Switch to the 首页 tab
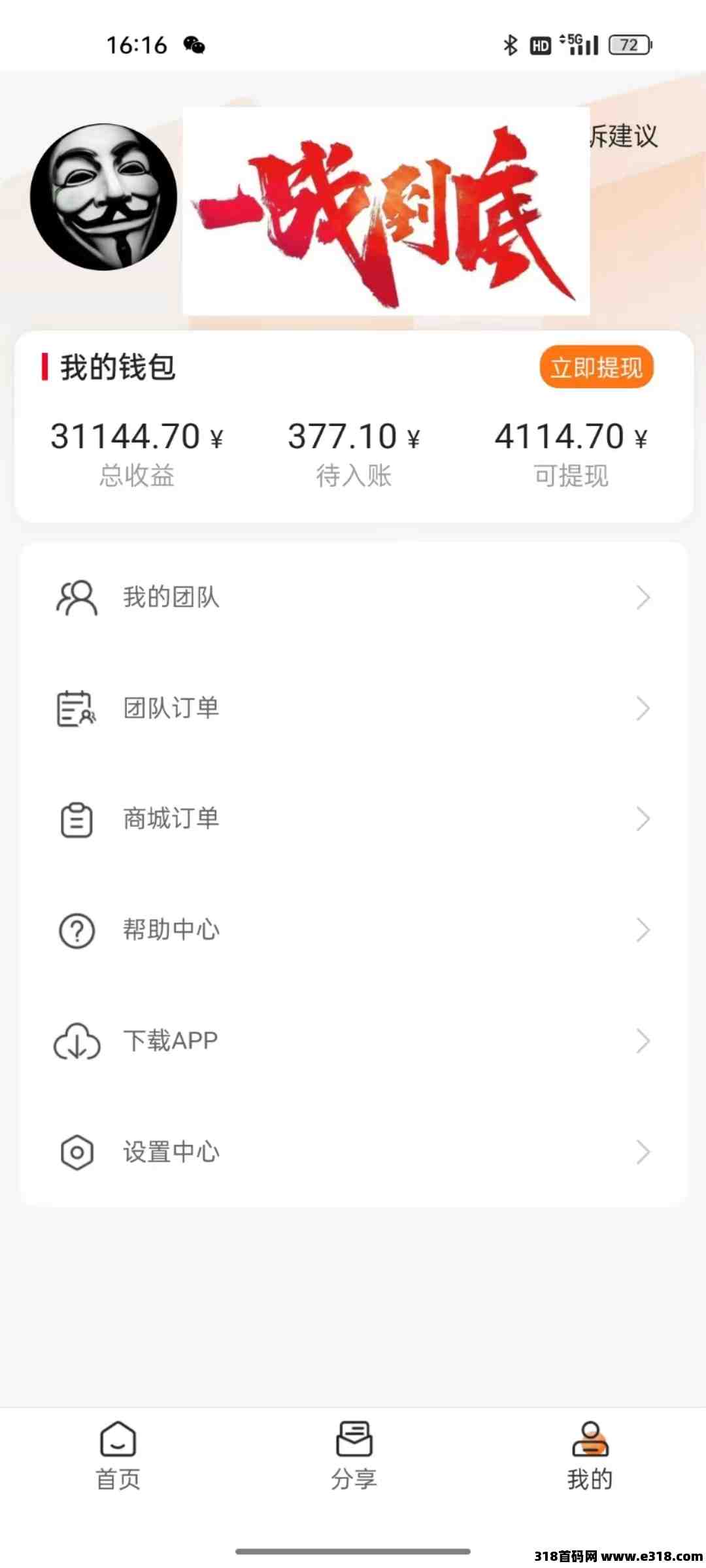 tap(118, 1454)
